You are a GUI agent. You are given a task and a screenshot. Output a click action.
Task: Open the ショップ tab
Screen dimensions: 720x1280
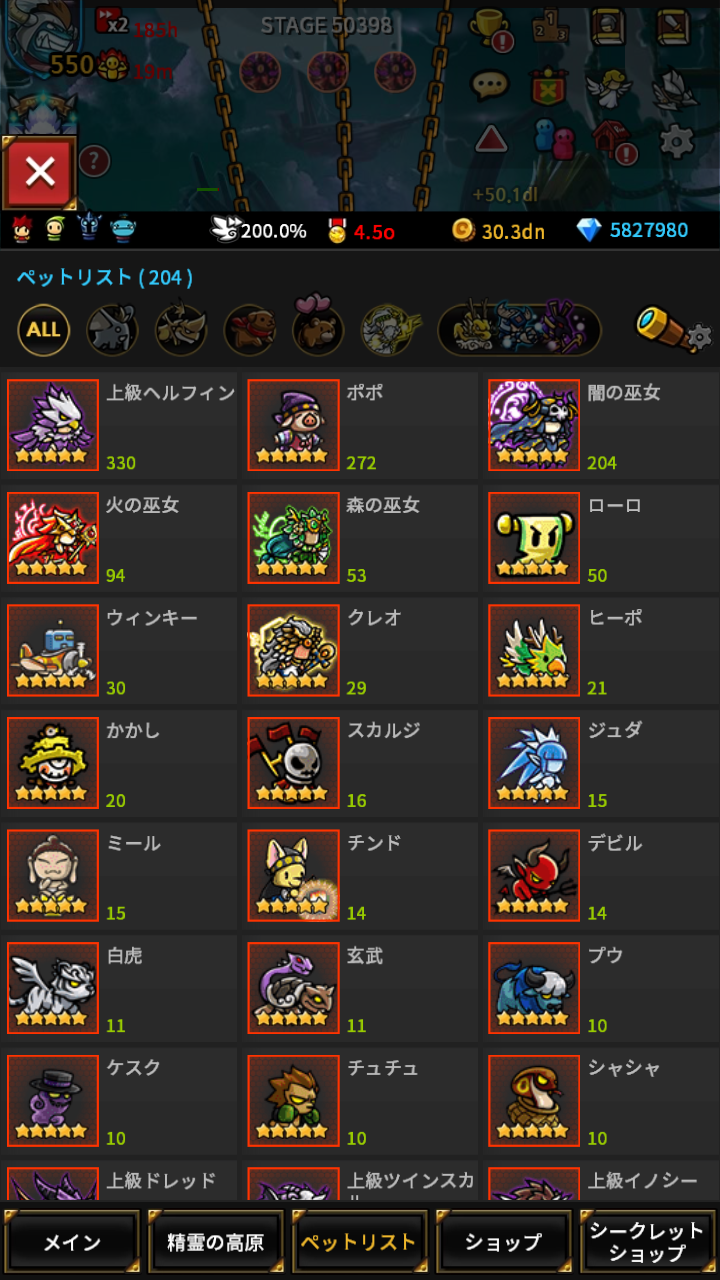point(503,1242)
